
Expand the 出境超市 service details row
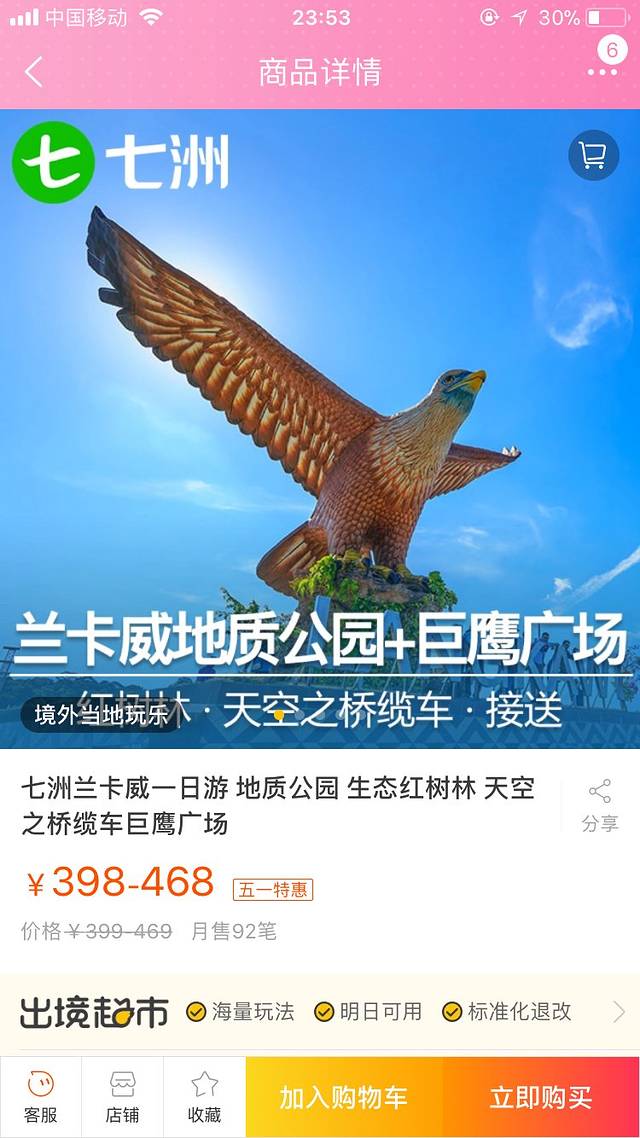[618, 1012]
